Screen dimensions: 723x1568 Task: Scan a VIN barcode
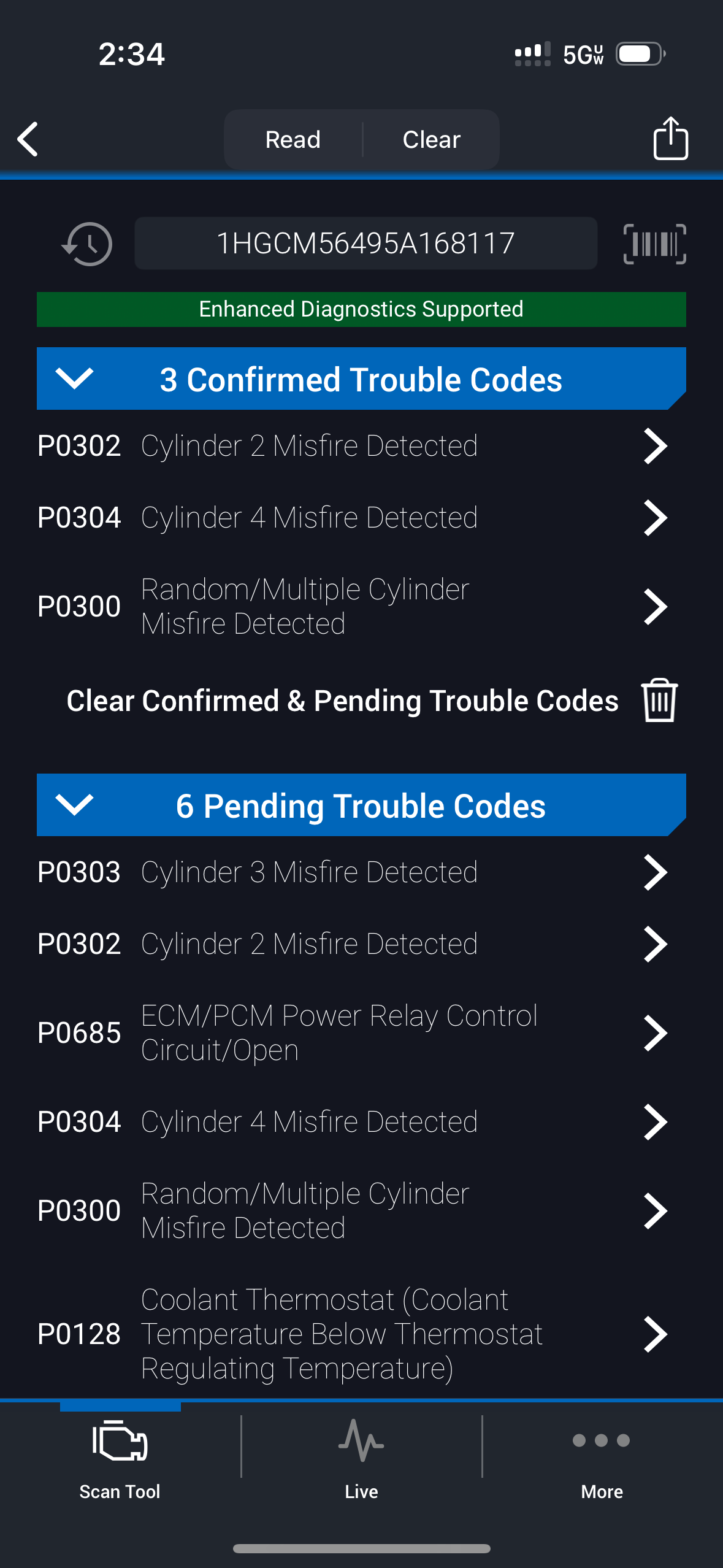point(654,244)
